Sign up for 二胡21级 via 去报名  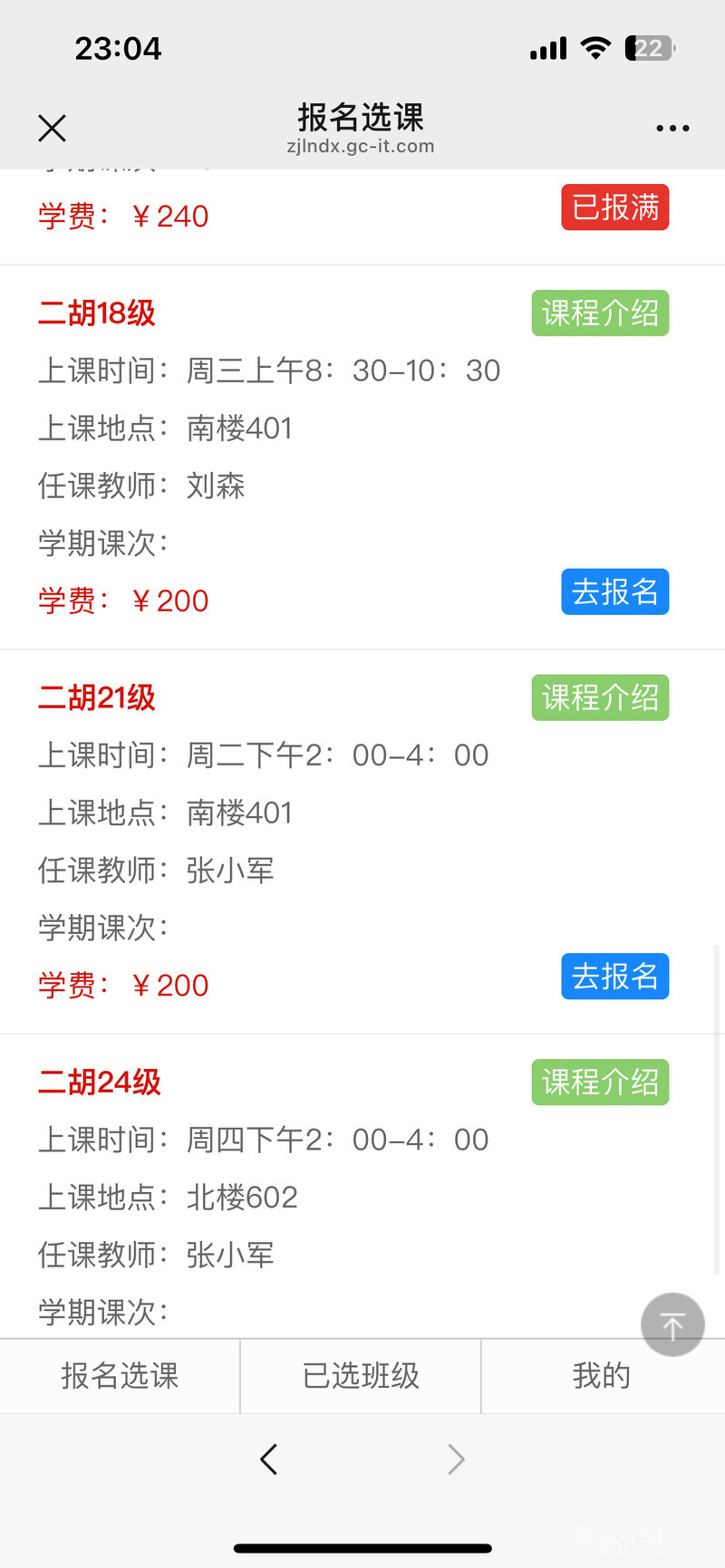click(x=614, y=976)
